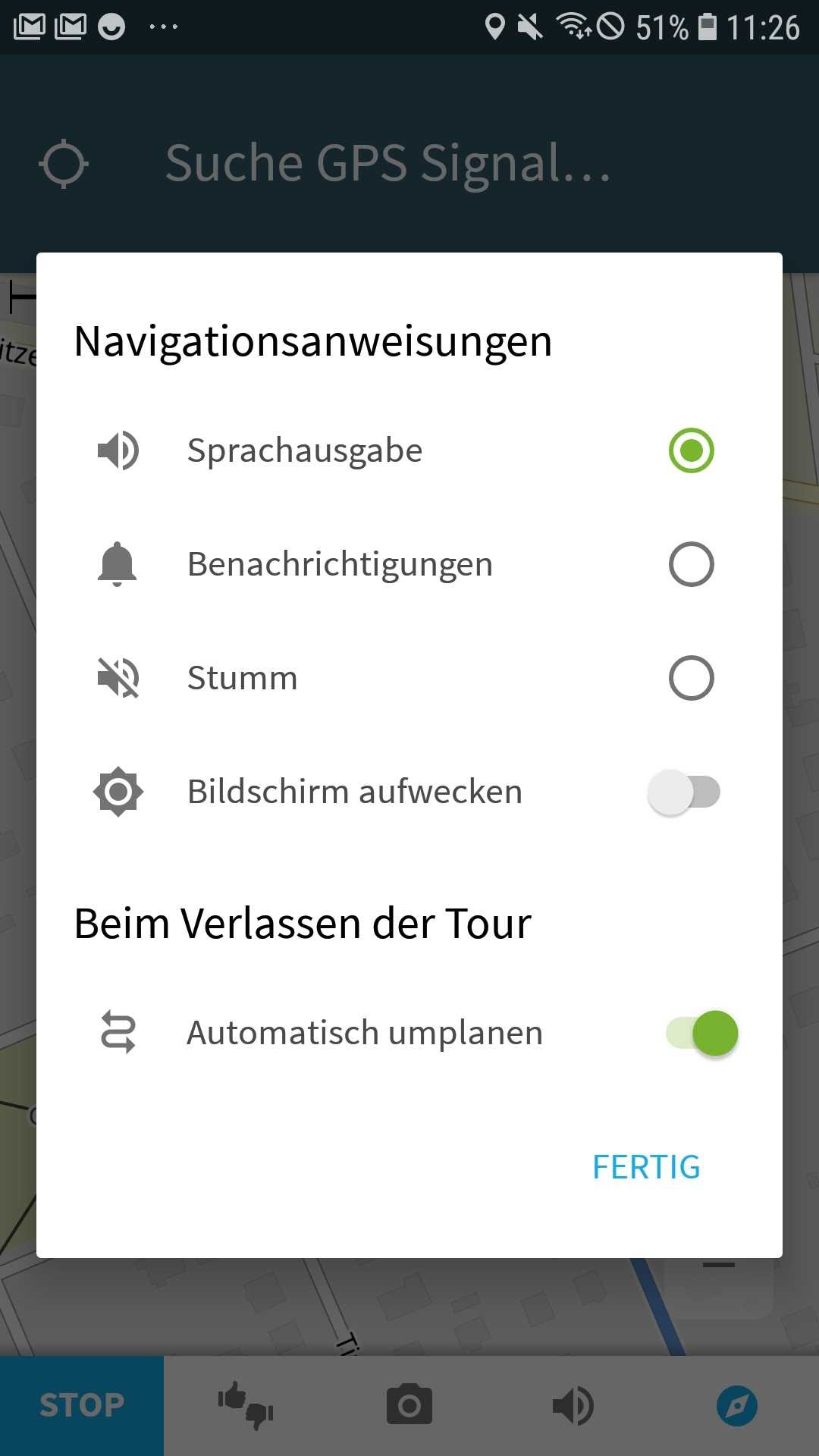Viewport: 819px width, 1456px height.
Task: Enable Bildschirm aufwecken switch
Action: click(x=684, y=792)
